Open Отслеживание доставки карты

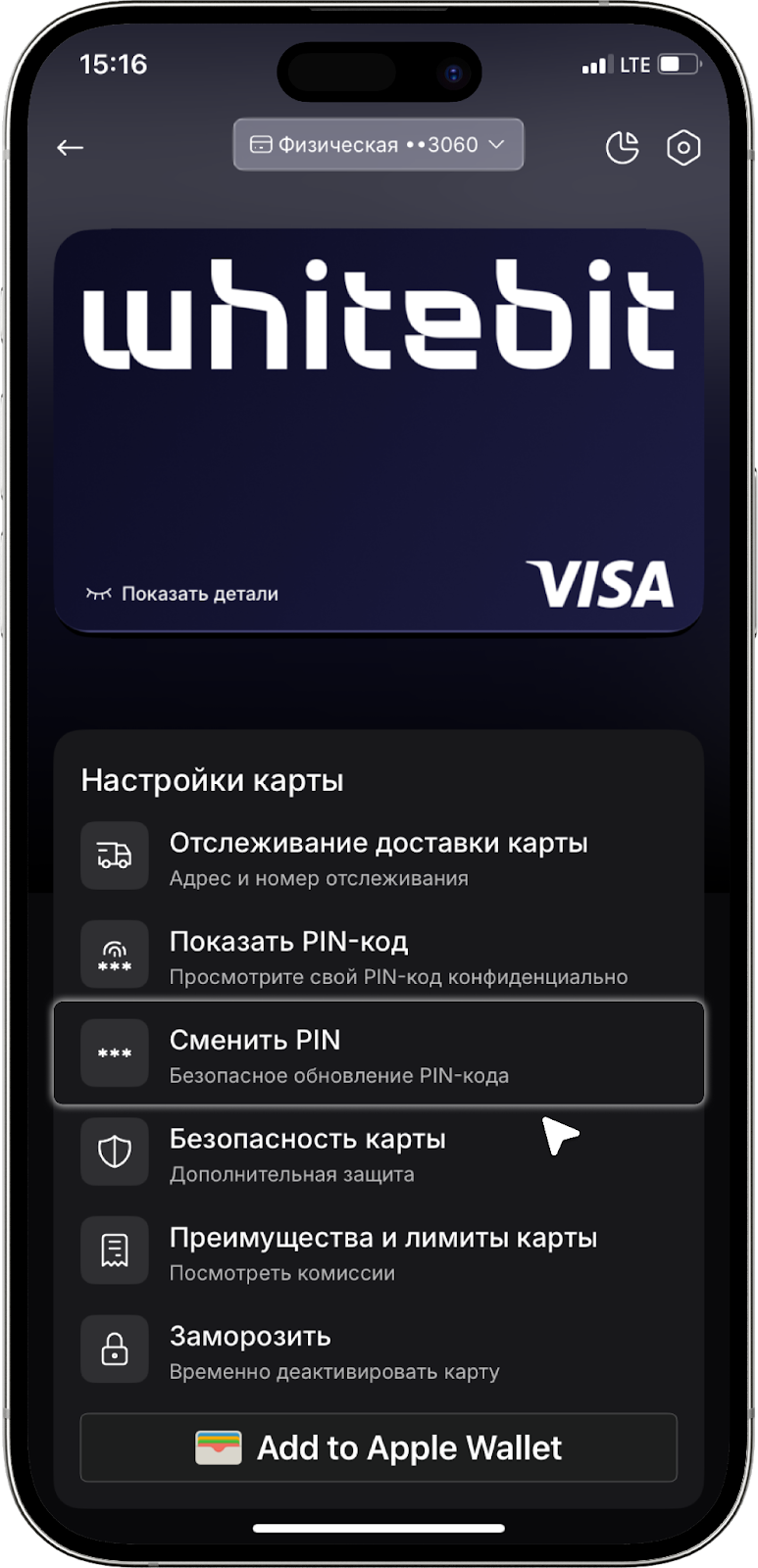click(378, 857)
